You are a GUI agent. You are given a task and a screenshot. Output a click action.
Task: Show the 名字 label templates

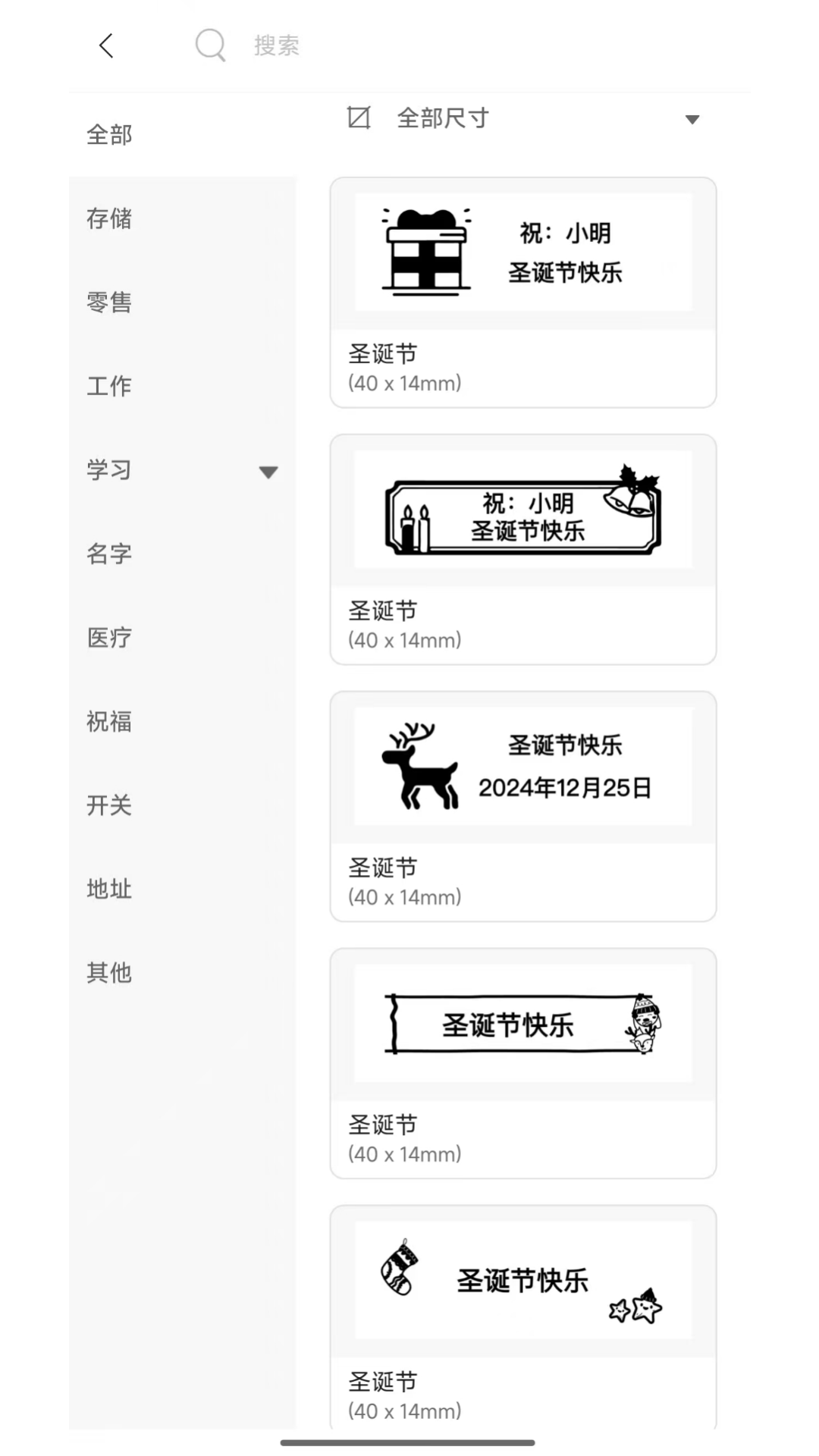pos(109,554)
